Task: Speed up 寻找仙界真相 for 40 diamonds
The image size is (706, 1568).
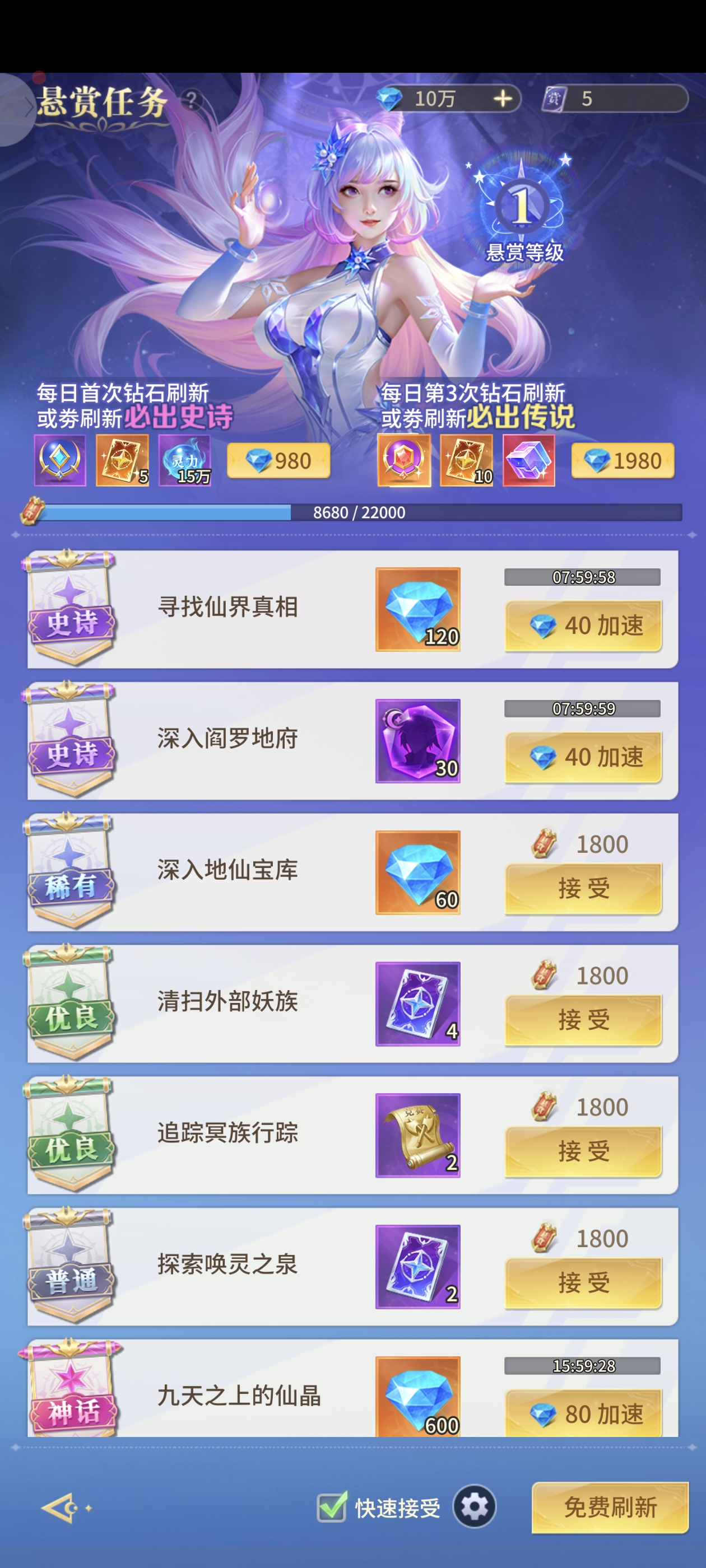Action: point(583,626)
